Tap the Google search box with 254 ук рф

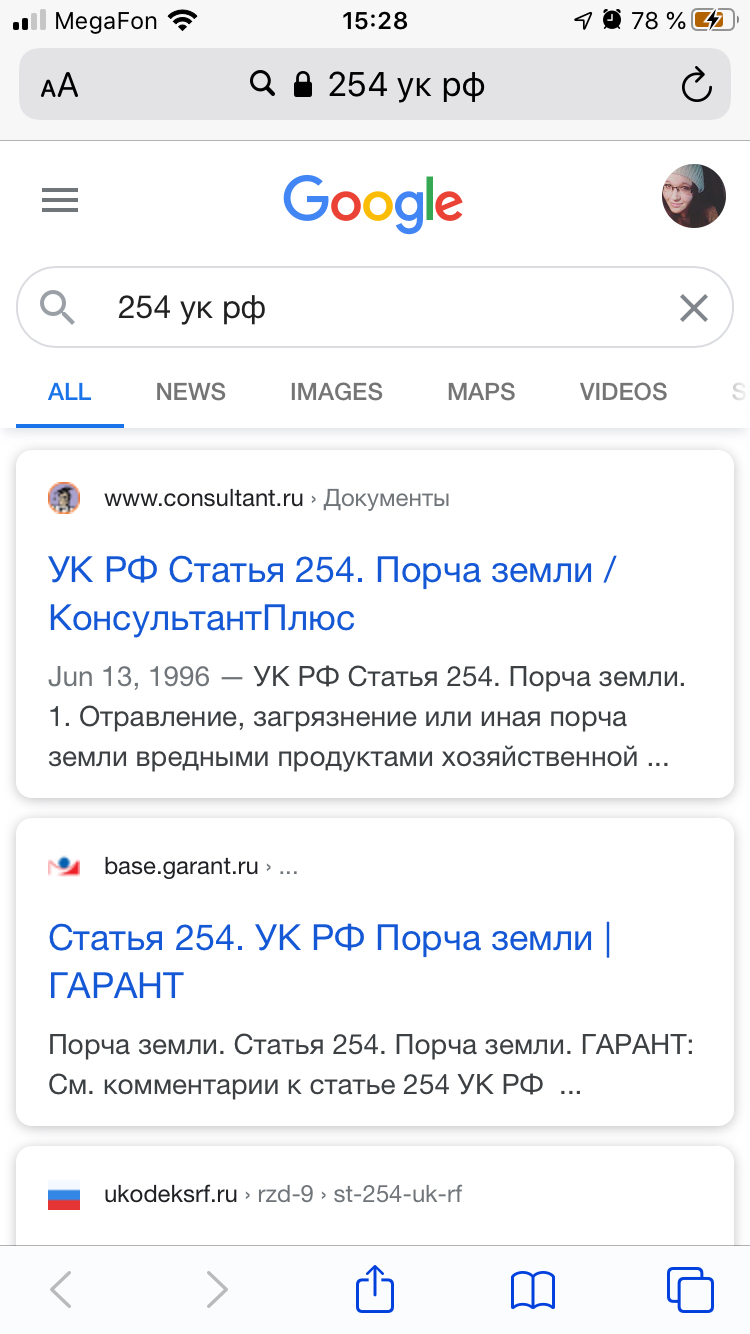375,307
